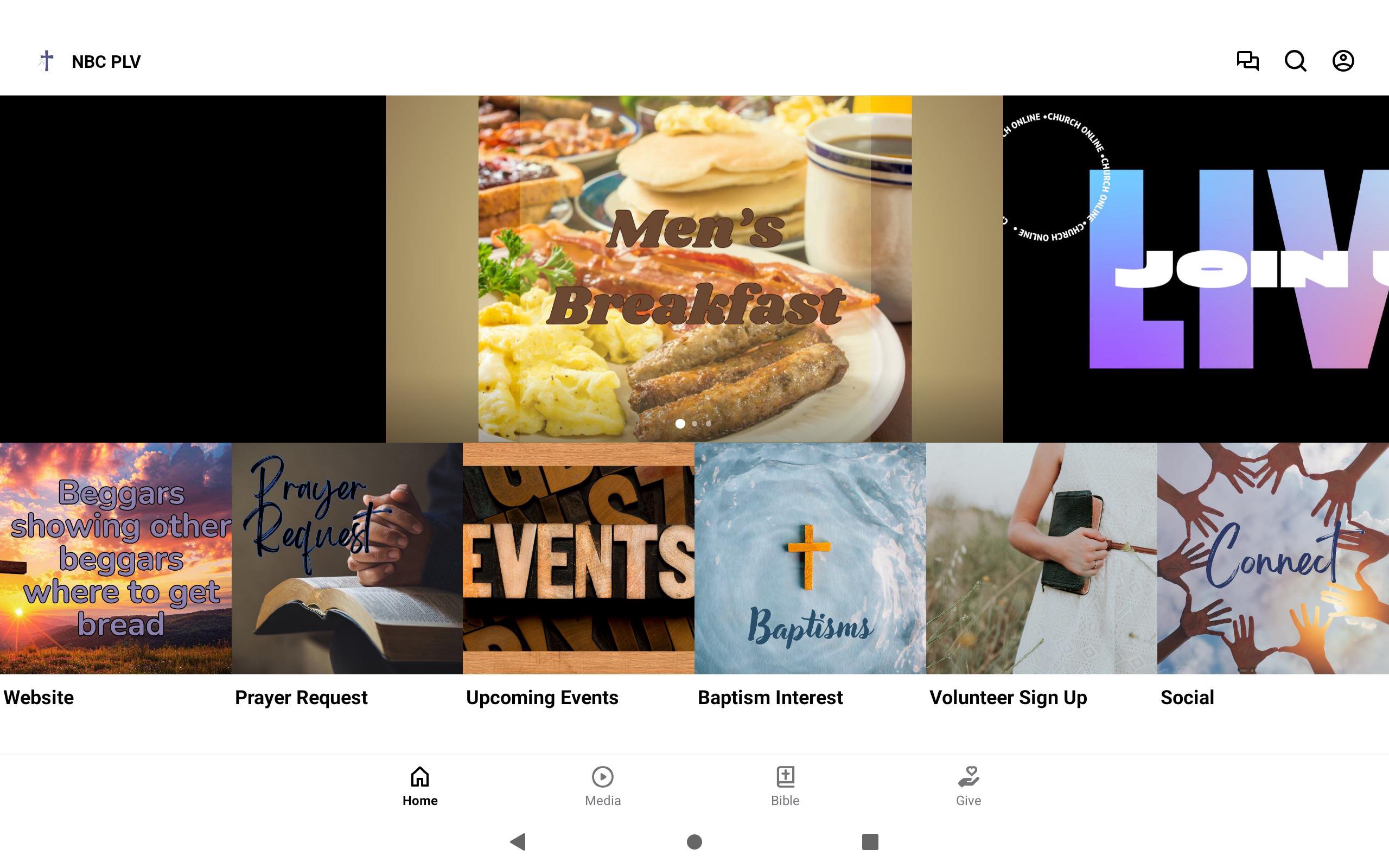This screenshot has height=868, width=1389.
Task: Open the Social connect tile
Action: click(1272, 558)
